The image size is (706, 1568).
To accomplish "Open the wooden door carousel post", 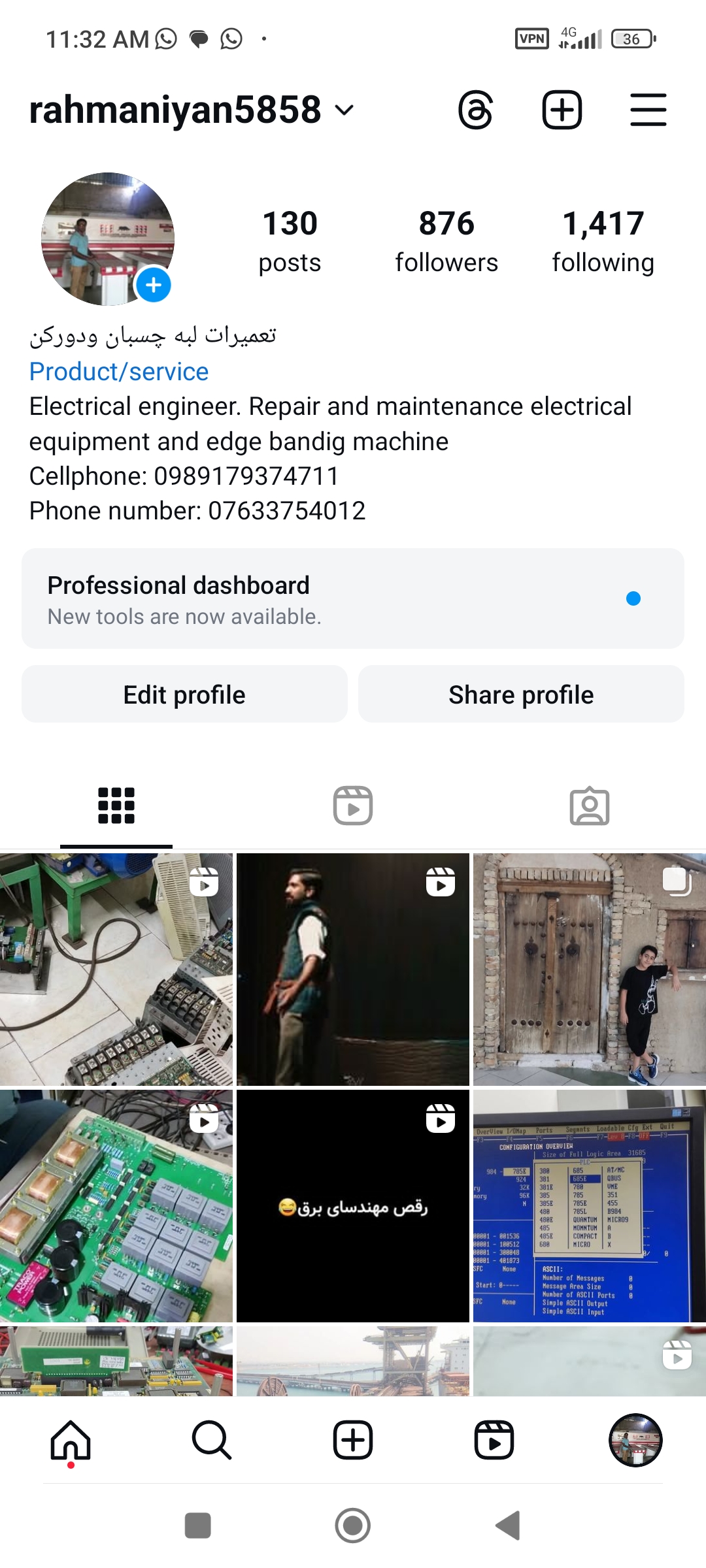I will pyautogui.click(x=589, y=970).
